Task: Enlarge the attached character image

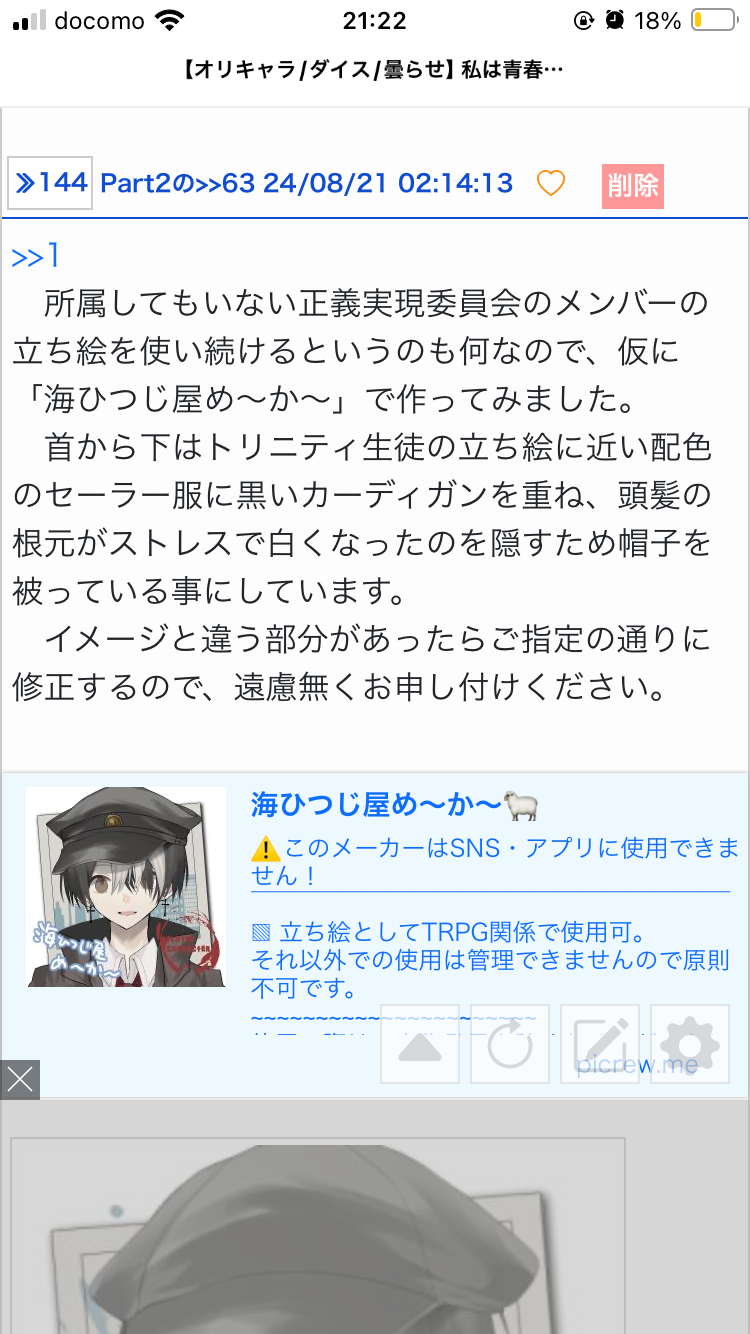Action: (x=318, y=1236)
